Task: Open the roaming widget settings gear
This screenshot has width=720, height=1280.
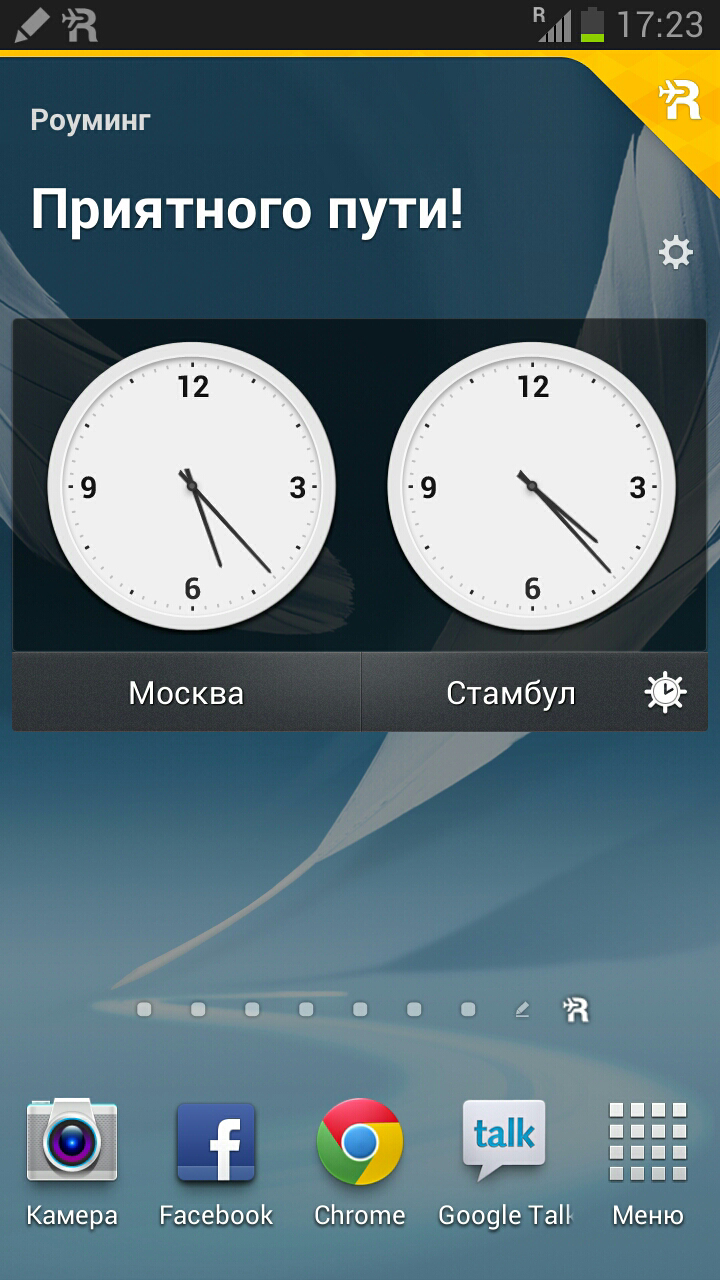Action: (x=676, y=252)
